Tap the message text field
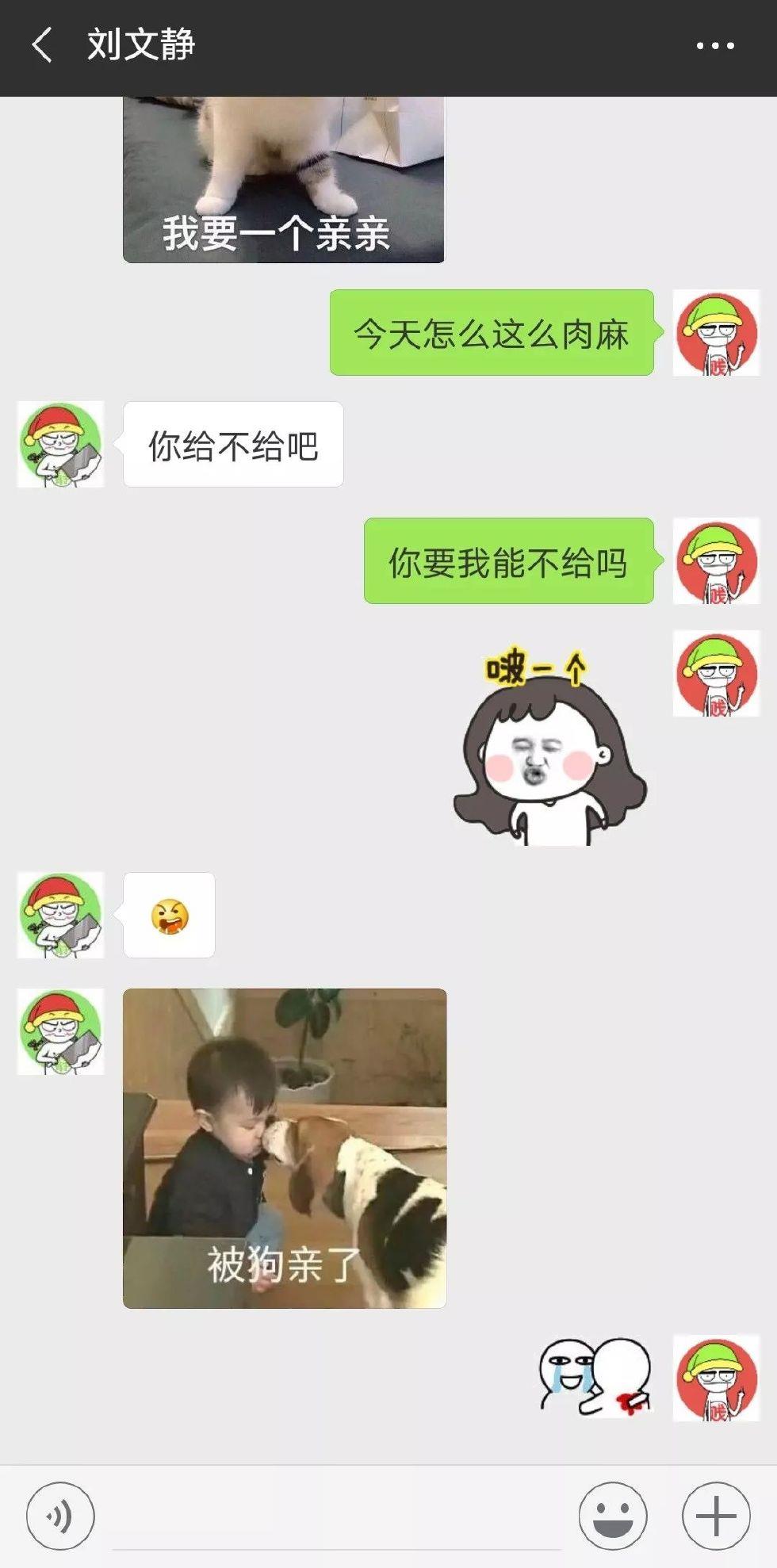 [337, 1516]
